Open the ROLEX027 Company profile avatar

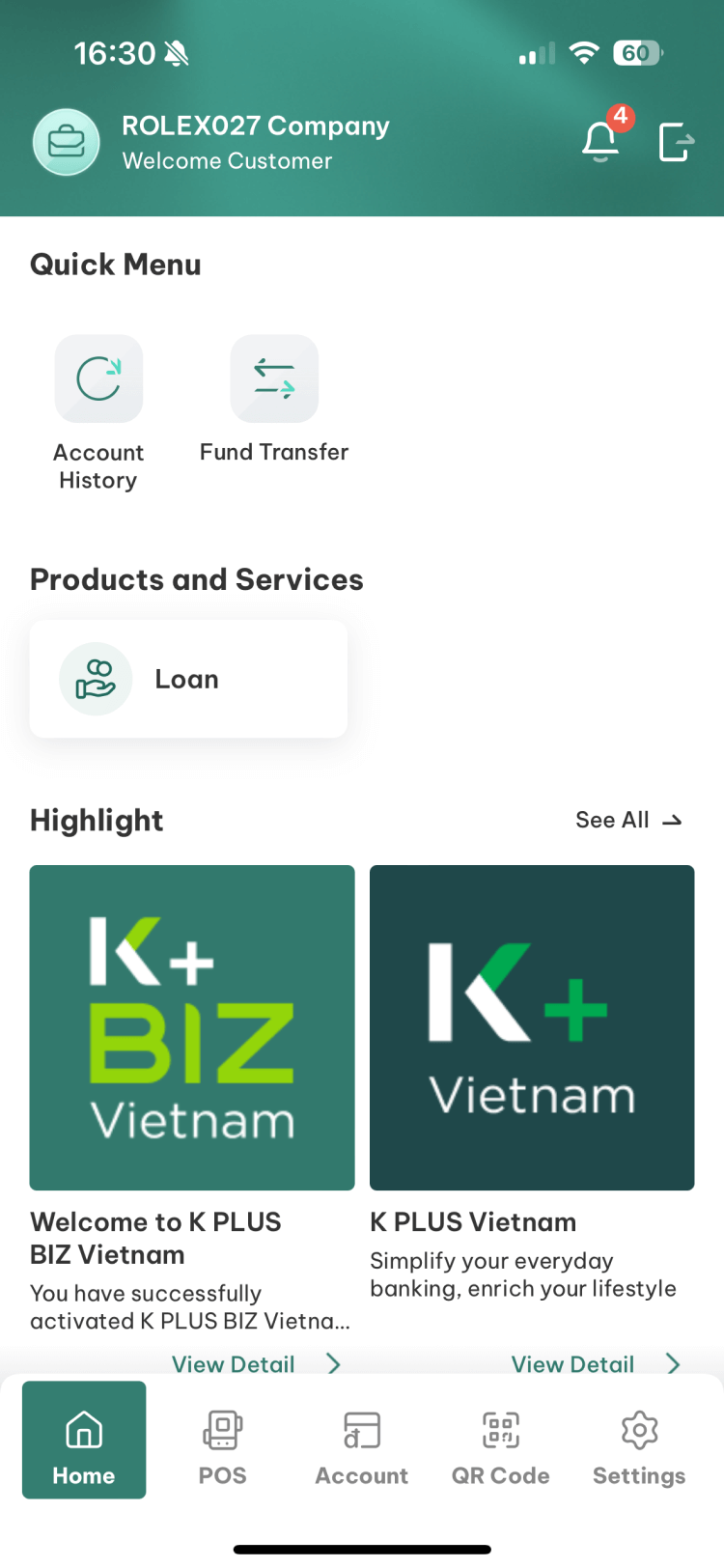pos(66,142)
